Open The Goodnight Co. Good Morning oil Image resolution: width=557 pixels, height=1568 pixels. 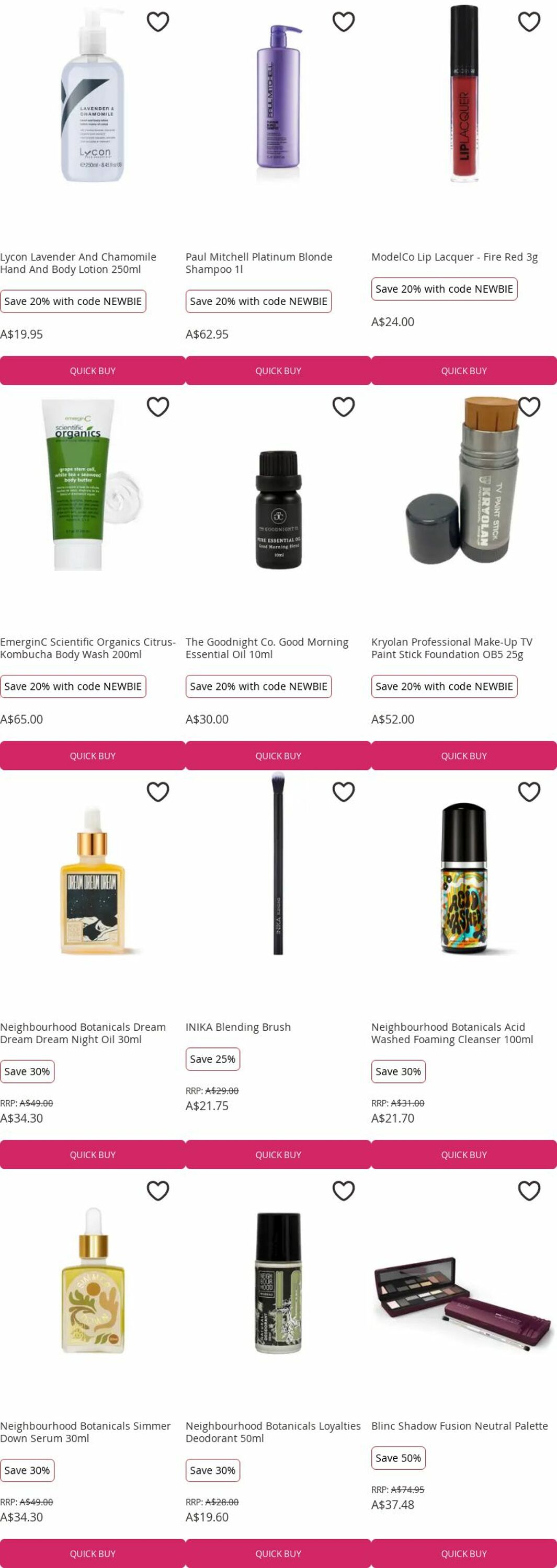pos(266,648)
